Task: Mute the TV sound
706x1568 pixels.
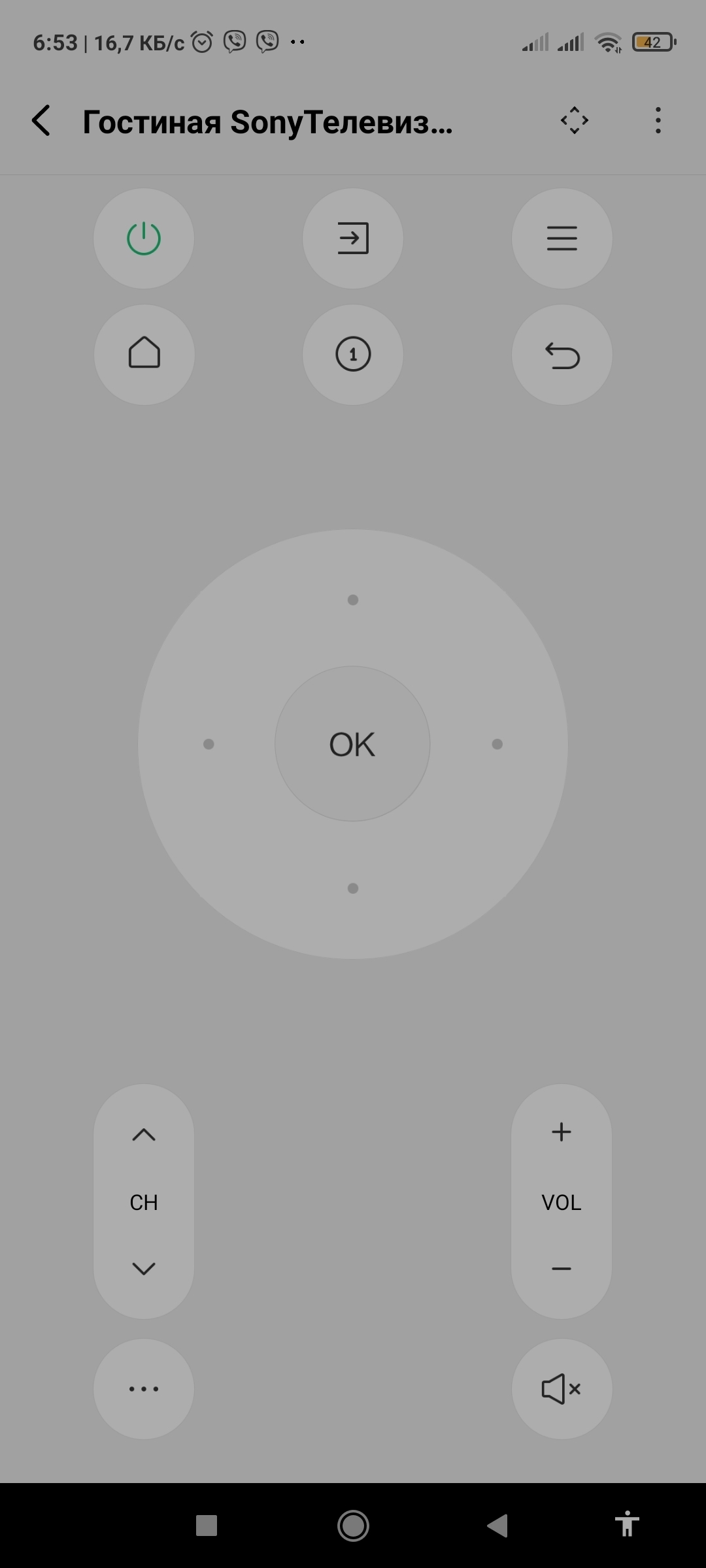Action: [562, 1389]
